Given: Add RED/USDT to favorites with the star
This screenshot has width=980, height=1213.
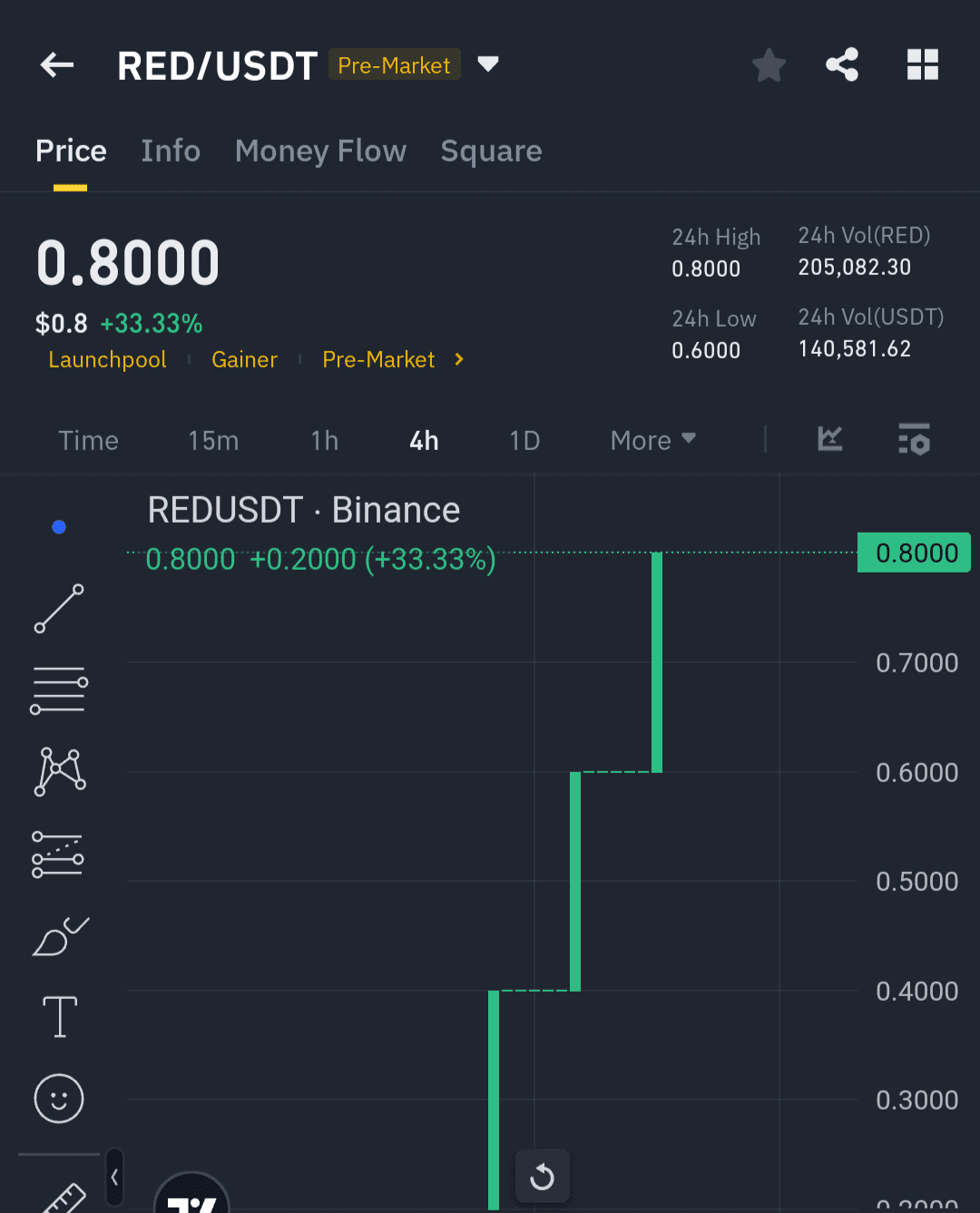Looking at the screenshot, I should [x=769, y=64].
